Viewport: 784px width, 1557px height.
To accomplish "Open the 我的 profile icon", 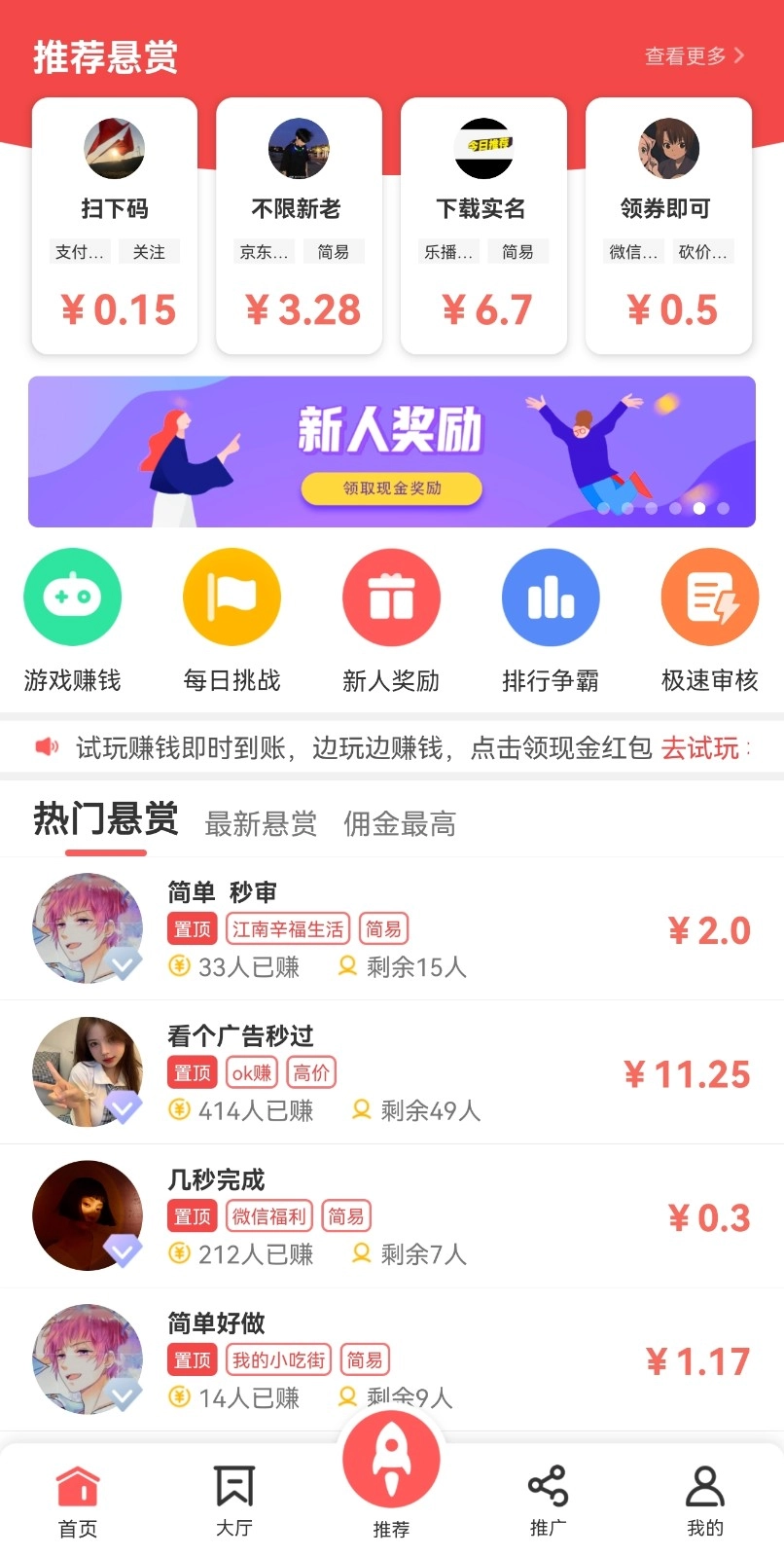I will (x=706, y=1486).
